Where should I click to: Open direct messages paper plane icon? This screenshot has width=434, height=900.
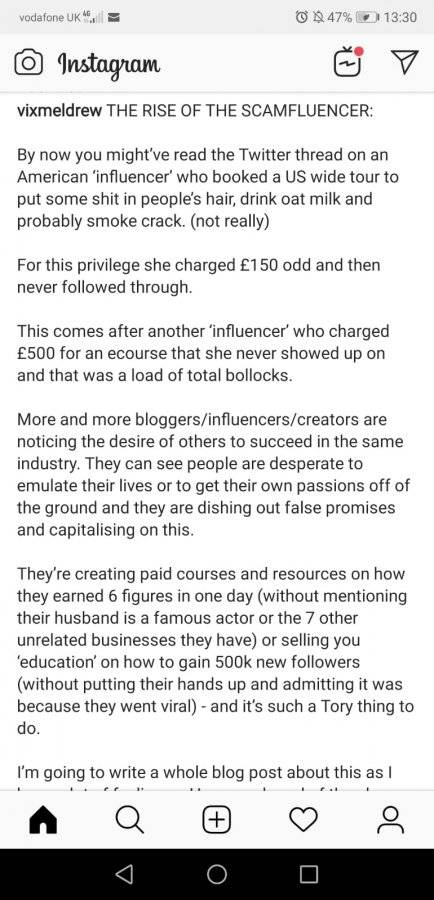point(405,63)
